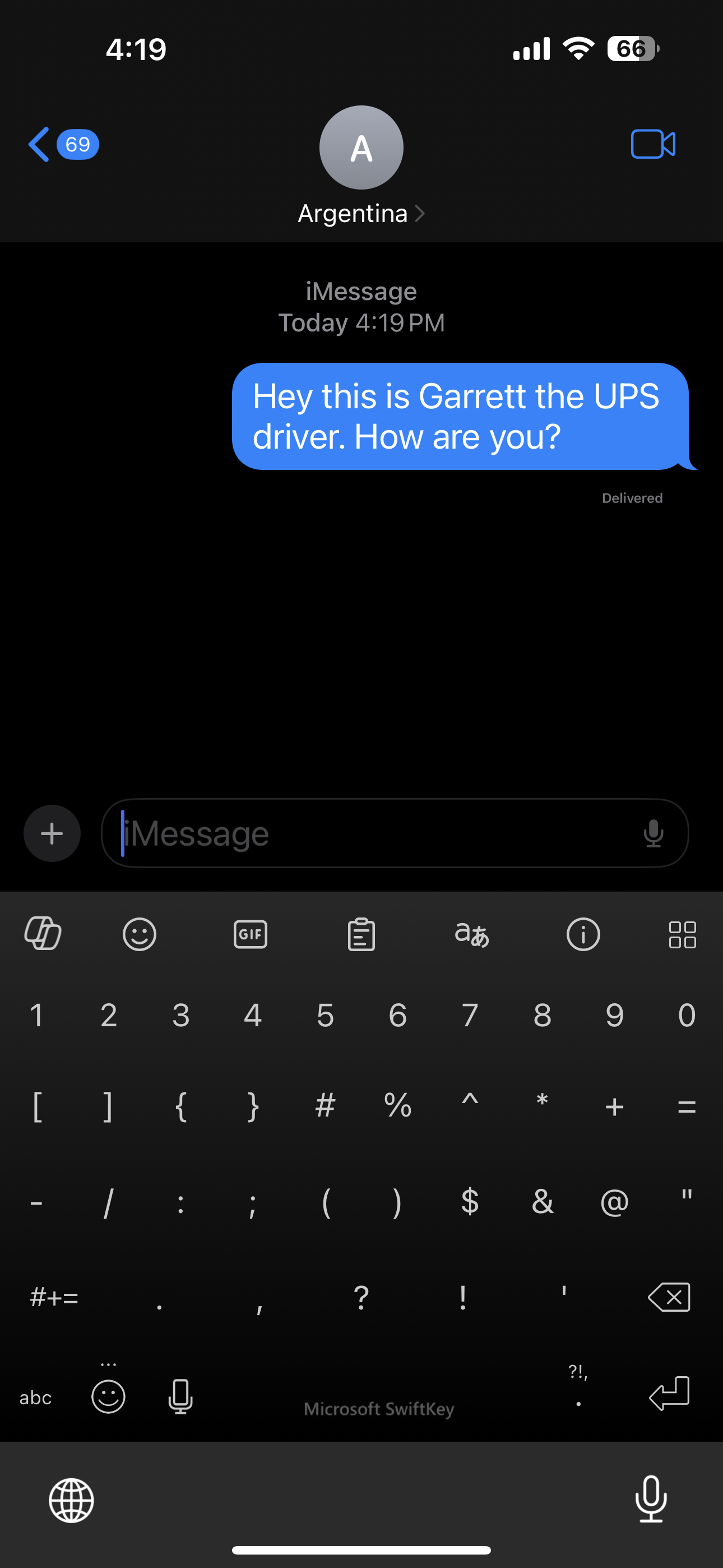Open emoji key beside abc
The width and height of the screenshot is (723, 1568).
(108, 1396)
